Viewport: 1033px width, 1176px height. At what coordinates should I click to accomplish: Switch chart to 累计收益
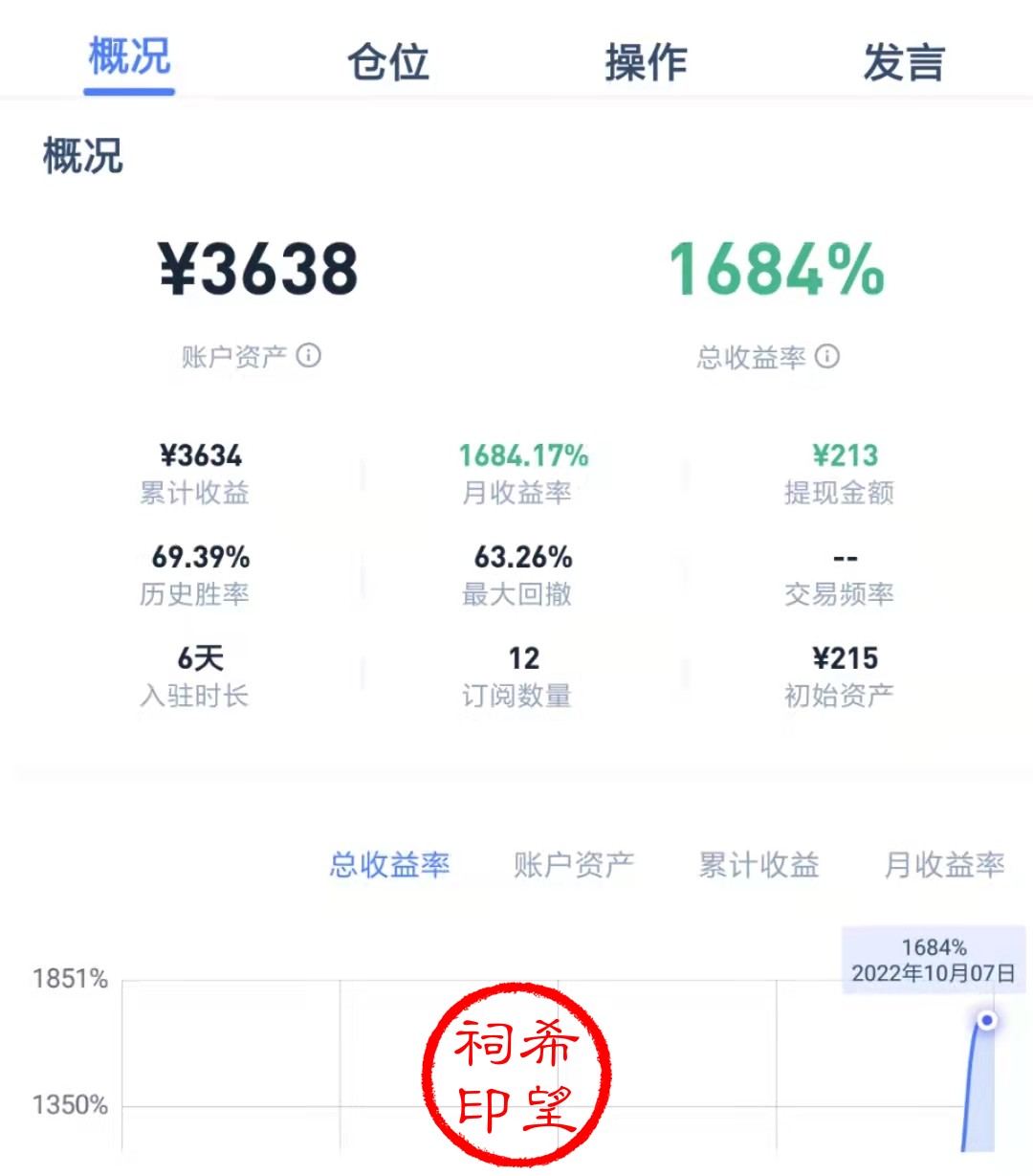[758, 865]
